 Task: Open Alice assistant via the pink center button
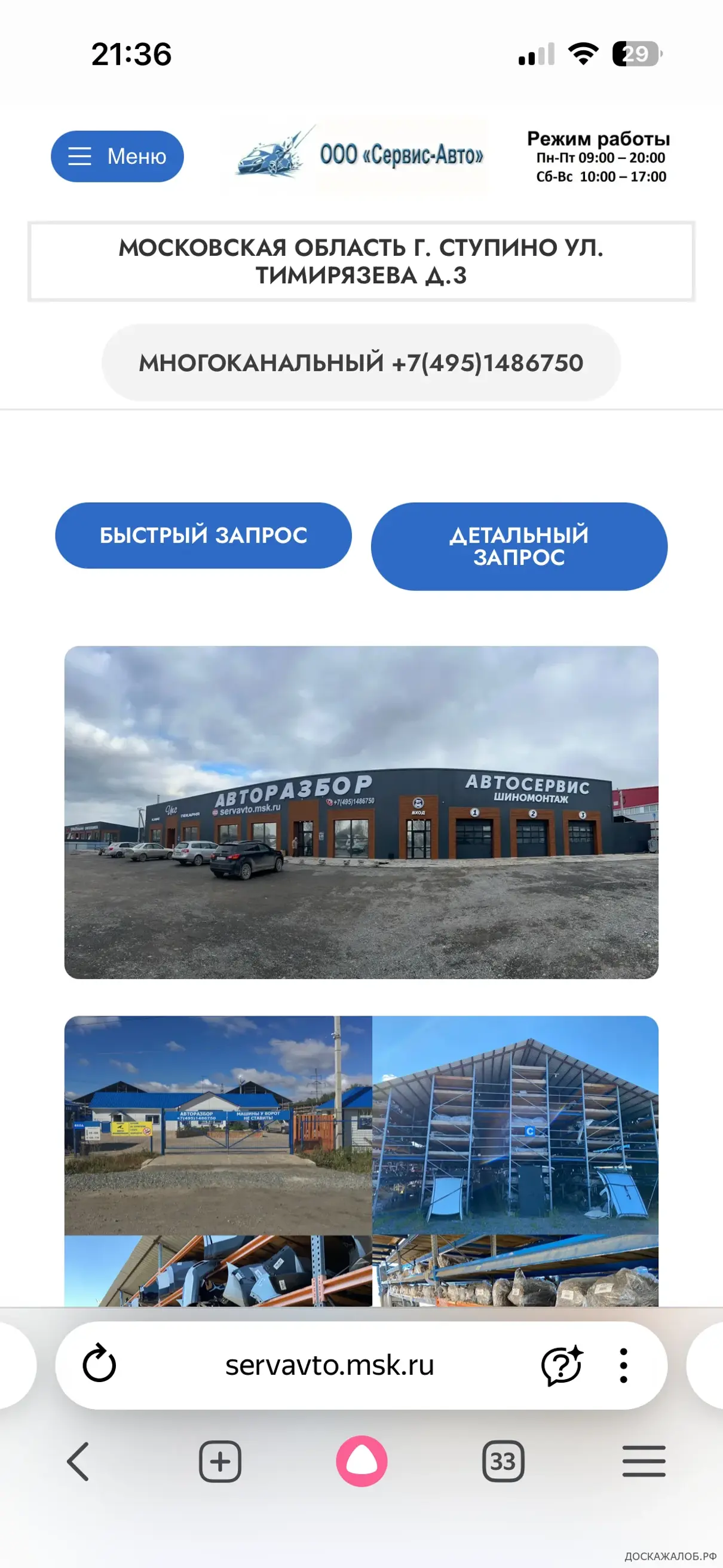(x=362, y=1461)
